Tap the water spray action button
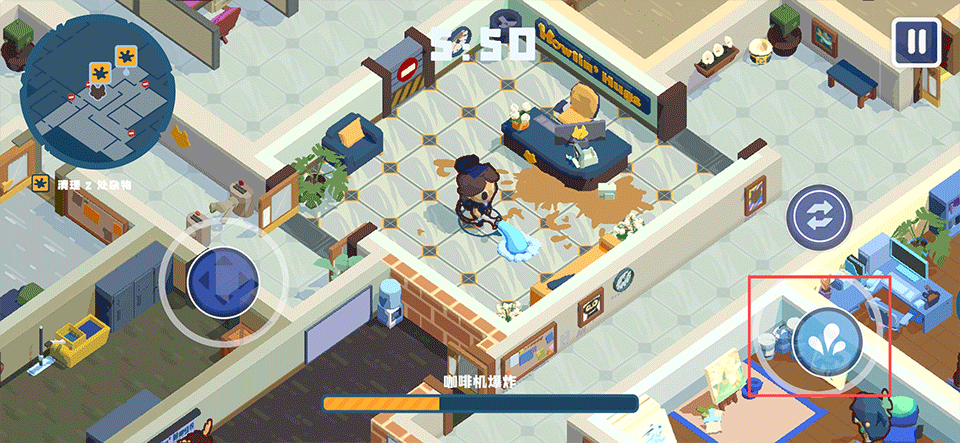 point(827,340)
